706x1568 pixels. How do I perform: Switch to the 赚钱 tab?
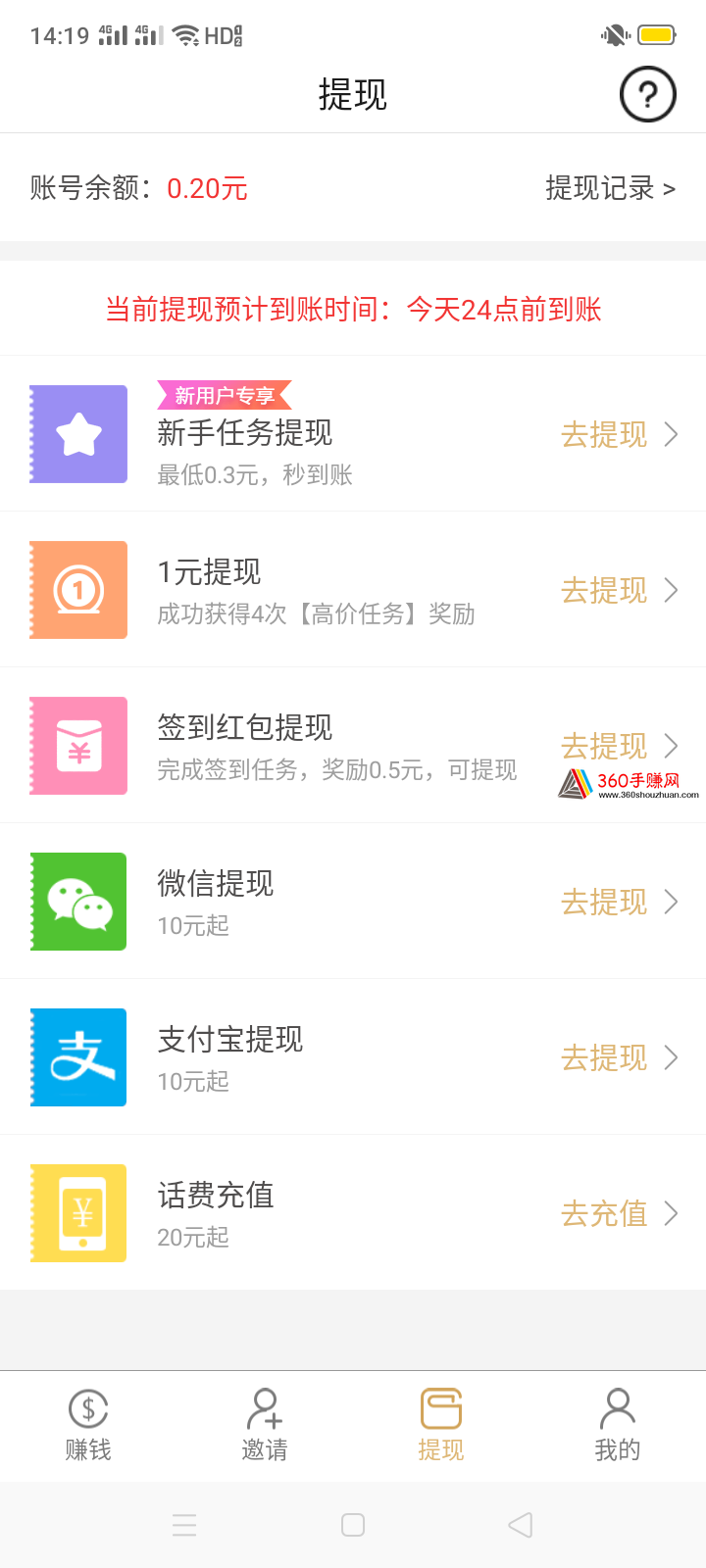click(x=88, y=1426)
